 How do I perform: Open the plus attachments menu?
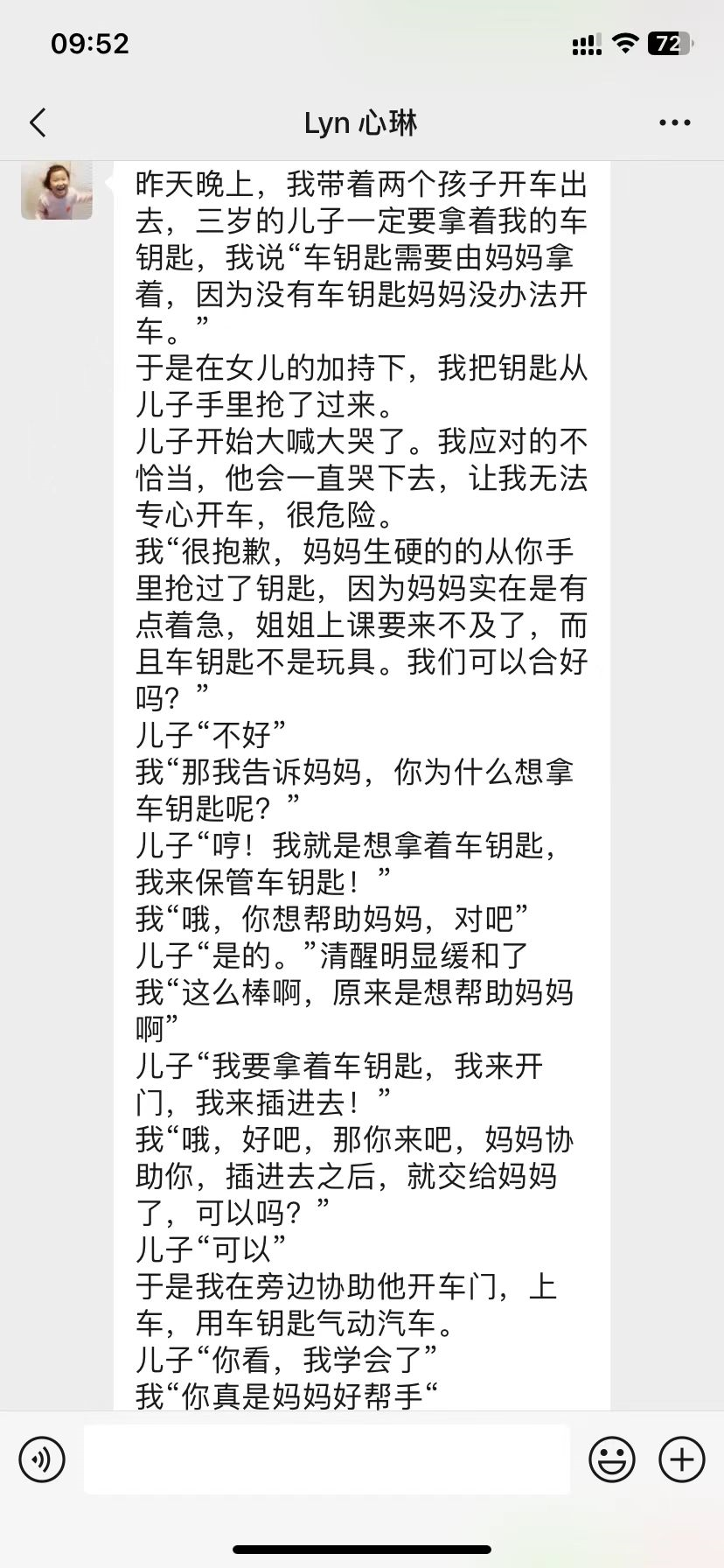[x=682, y=1459]
